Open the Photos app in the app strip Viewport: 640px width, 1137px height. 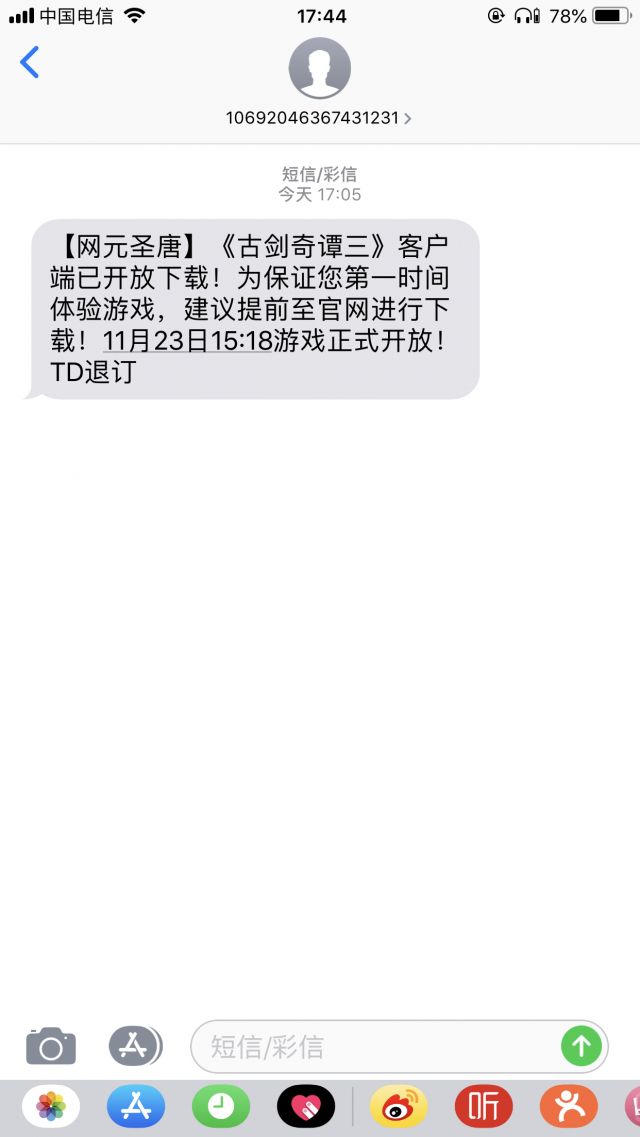[x=51, y=1107]
